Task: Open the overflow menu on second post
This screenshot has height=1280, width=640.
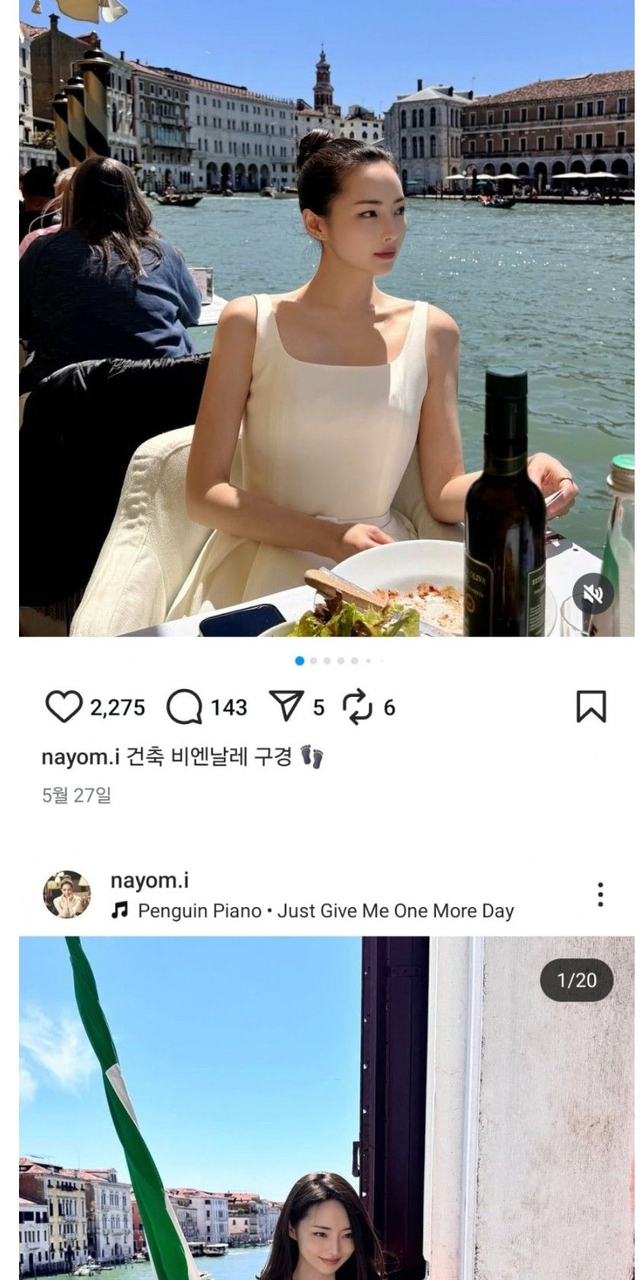Action: tap(600, 894)
